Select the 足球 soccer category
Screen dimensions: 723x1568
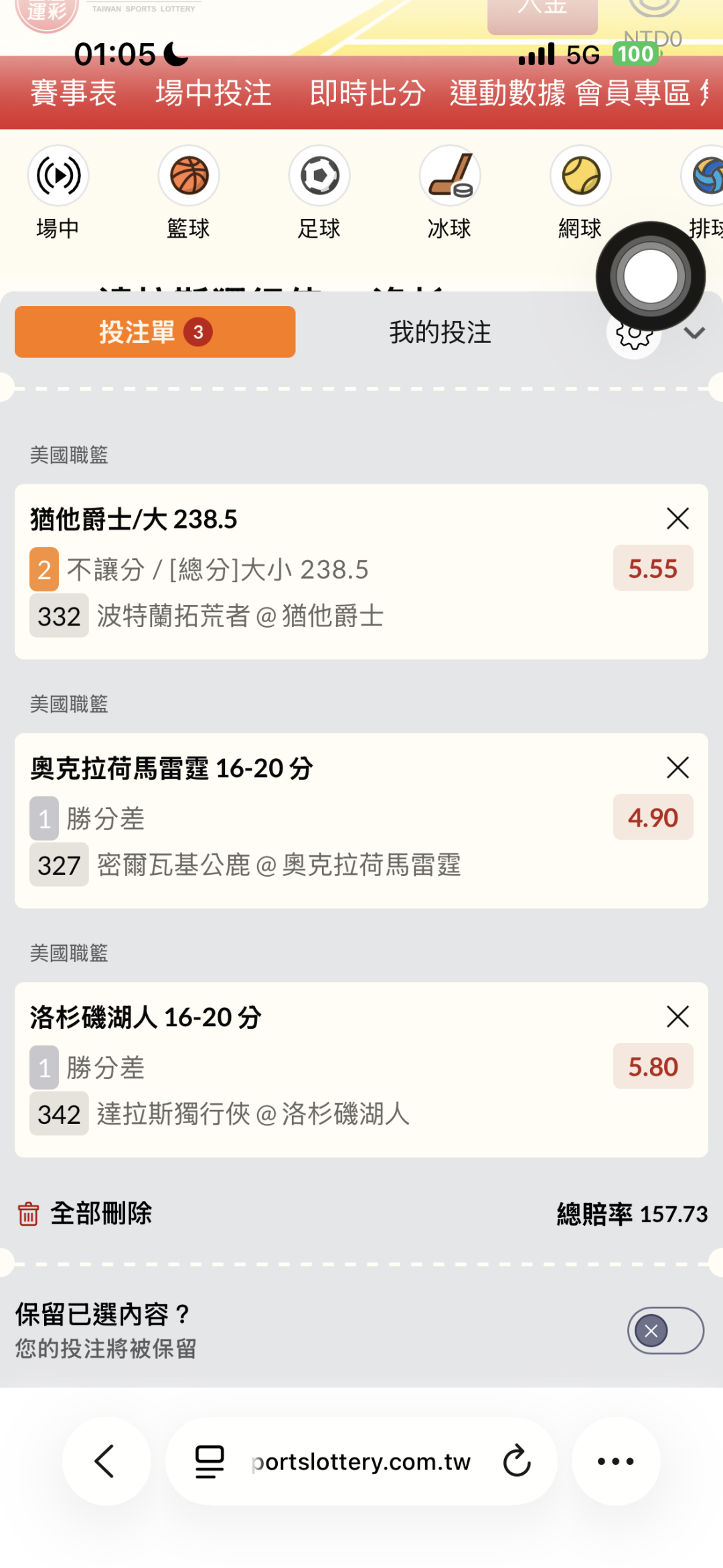(x=319, y=191)
